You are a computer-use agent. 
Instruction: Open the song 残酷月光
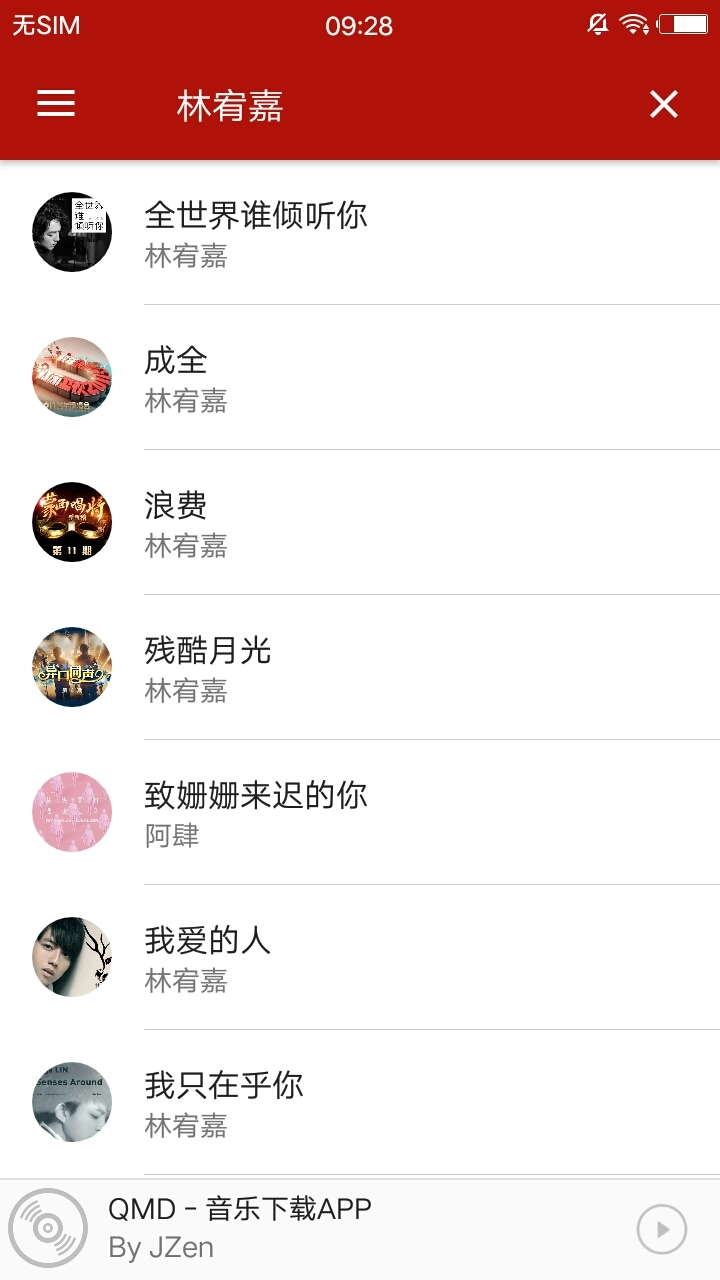coord(300,667)
